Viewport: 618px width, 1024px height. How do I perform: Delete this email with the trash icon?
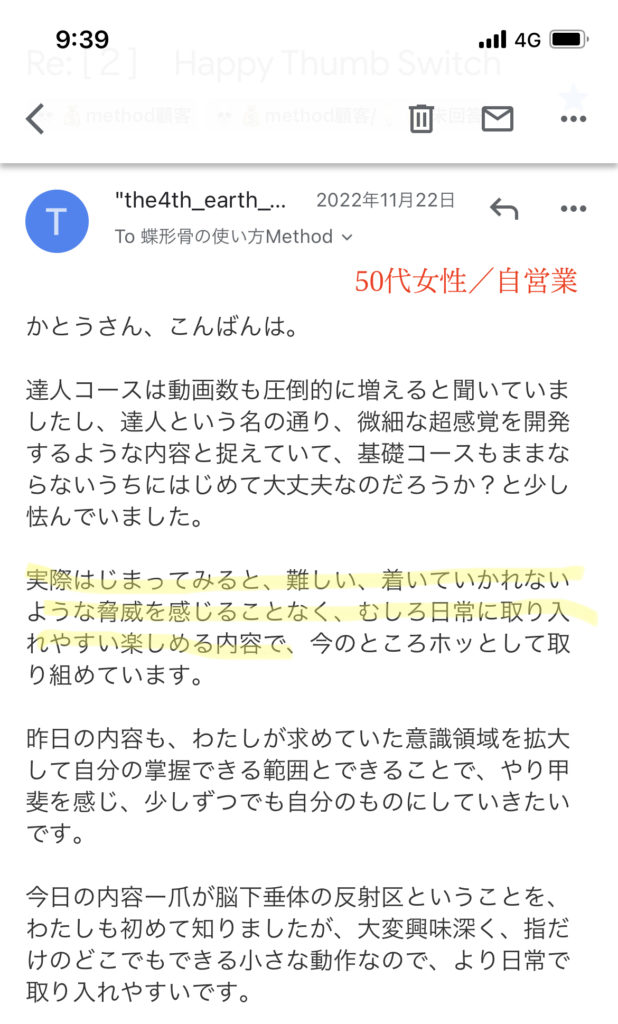pyautogui.click(x=421, y=119)
